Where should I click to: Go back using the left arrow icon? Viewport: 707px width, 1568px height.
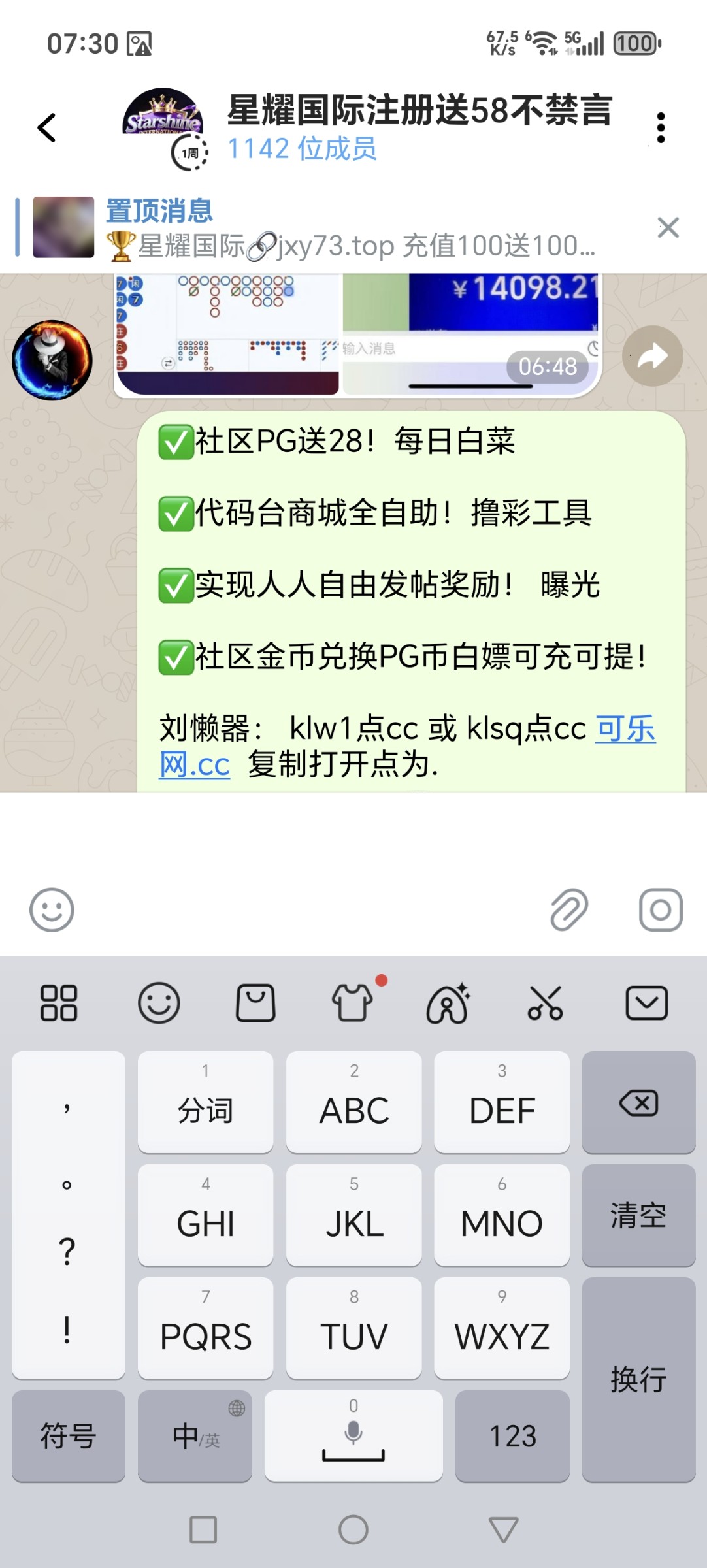click(x=44, y=128)
